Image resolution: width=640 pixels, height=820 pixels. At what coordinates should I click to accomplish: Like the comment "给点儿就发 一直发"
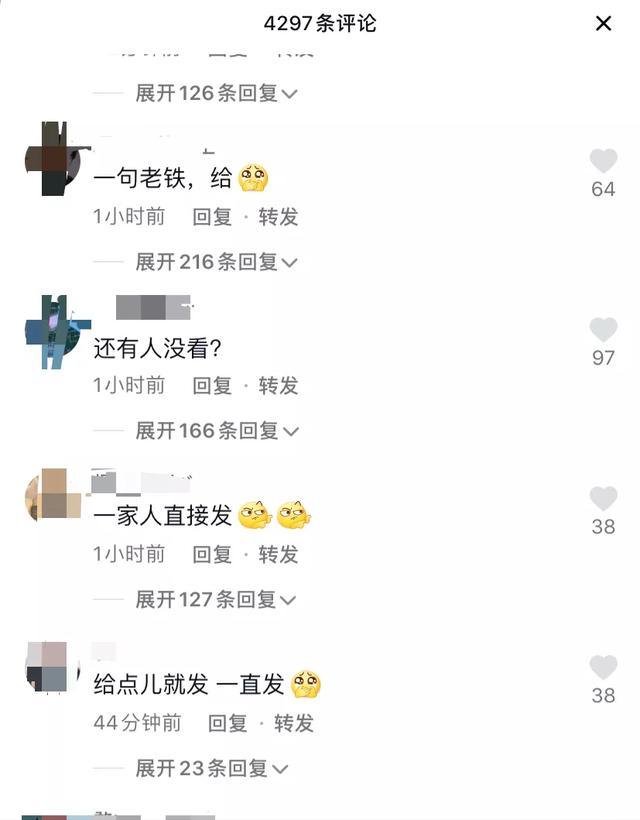[603, 669]
